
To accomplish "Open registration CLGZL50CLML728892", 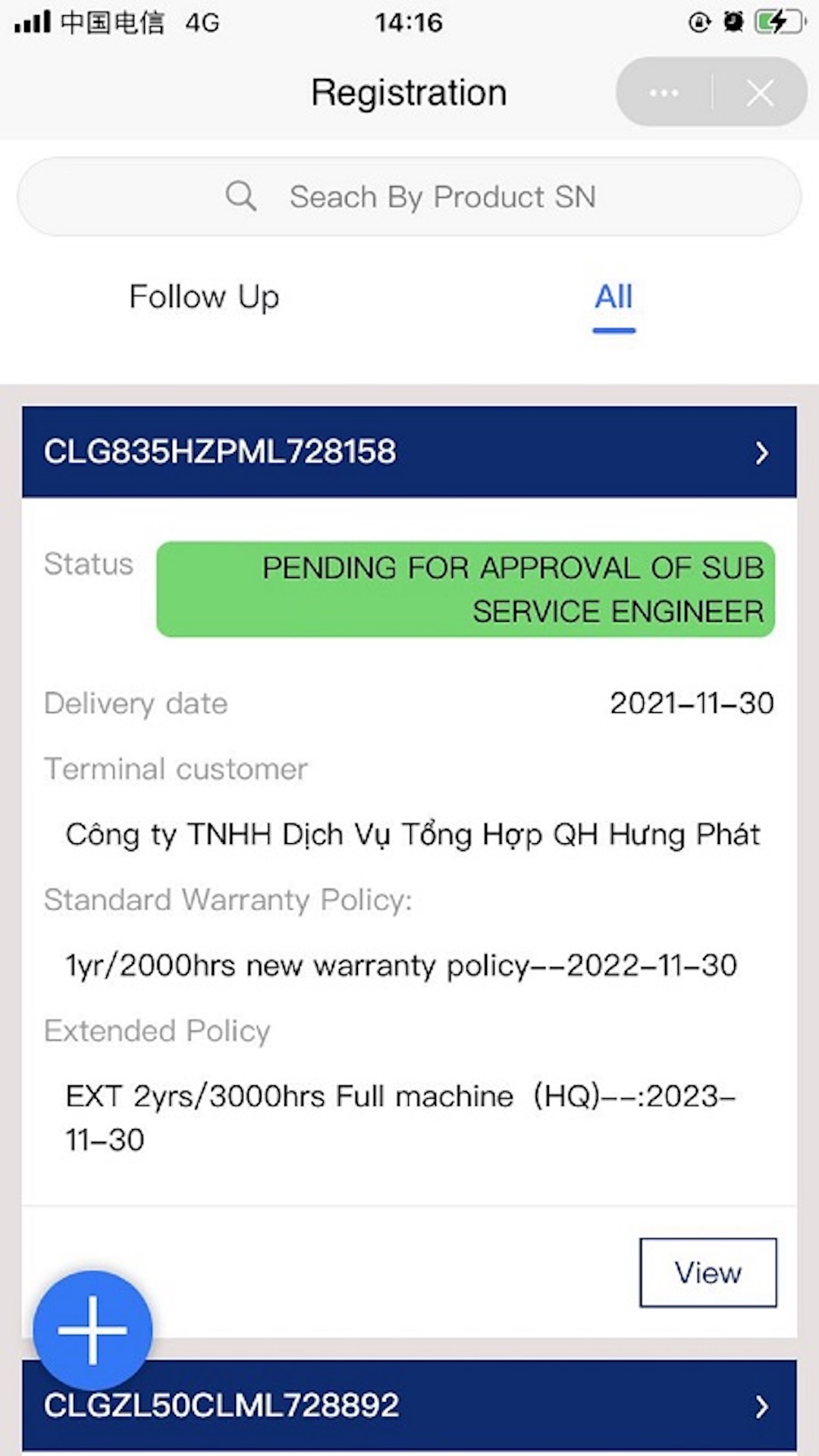I will (x=409, y=1405).
